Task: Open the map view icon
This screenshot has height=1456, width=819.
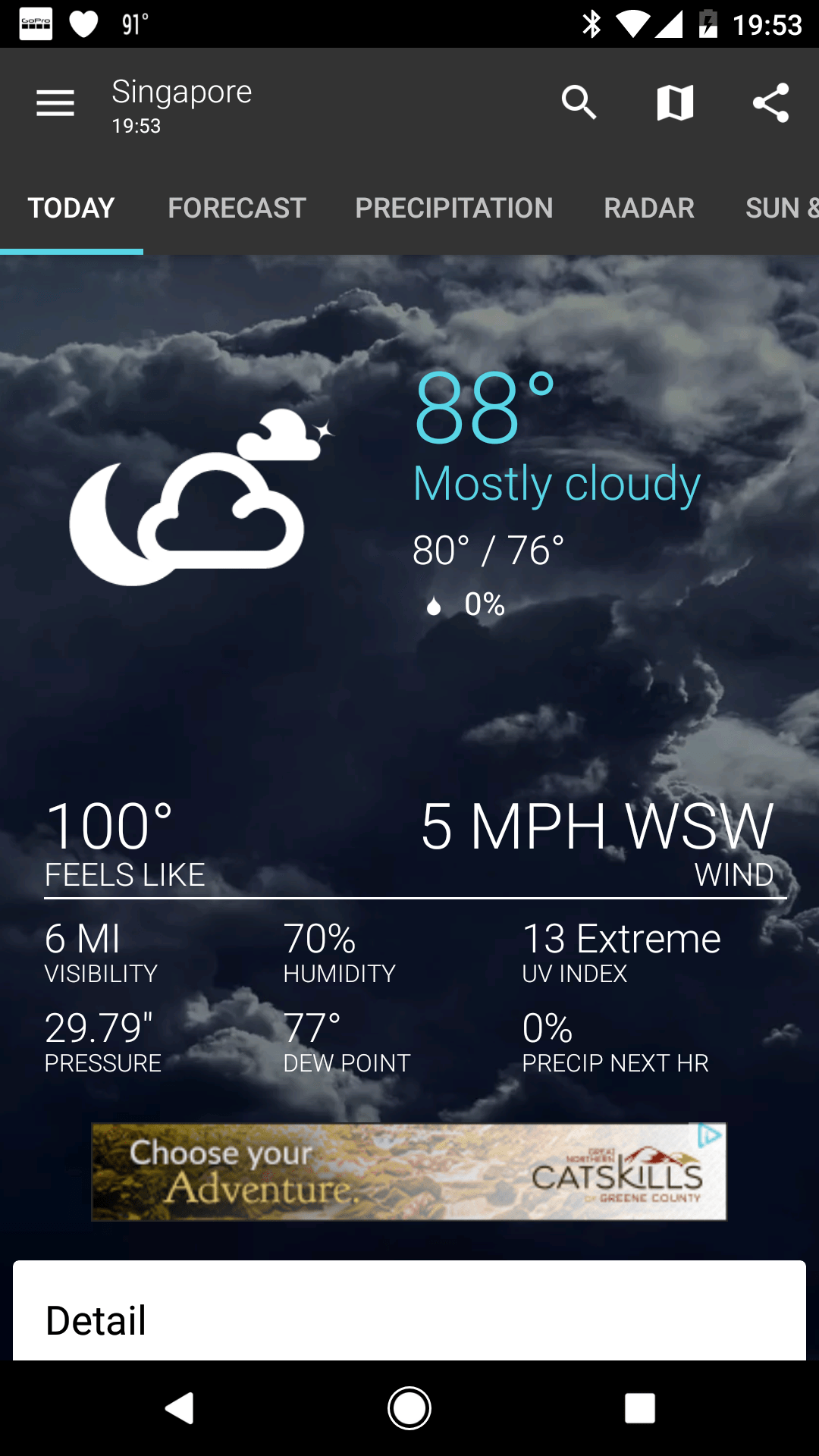Action: tap(675, 103)
